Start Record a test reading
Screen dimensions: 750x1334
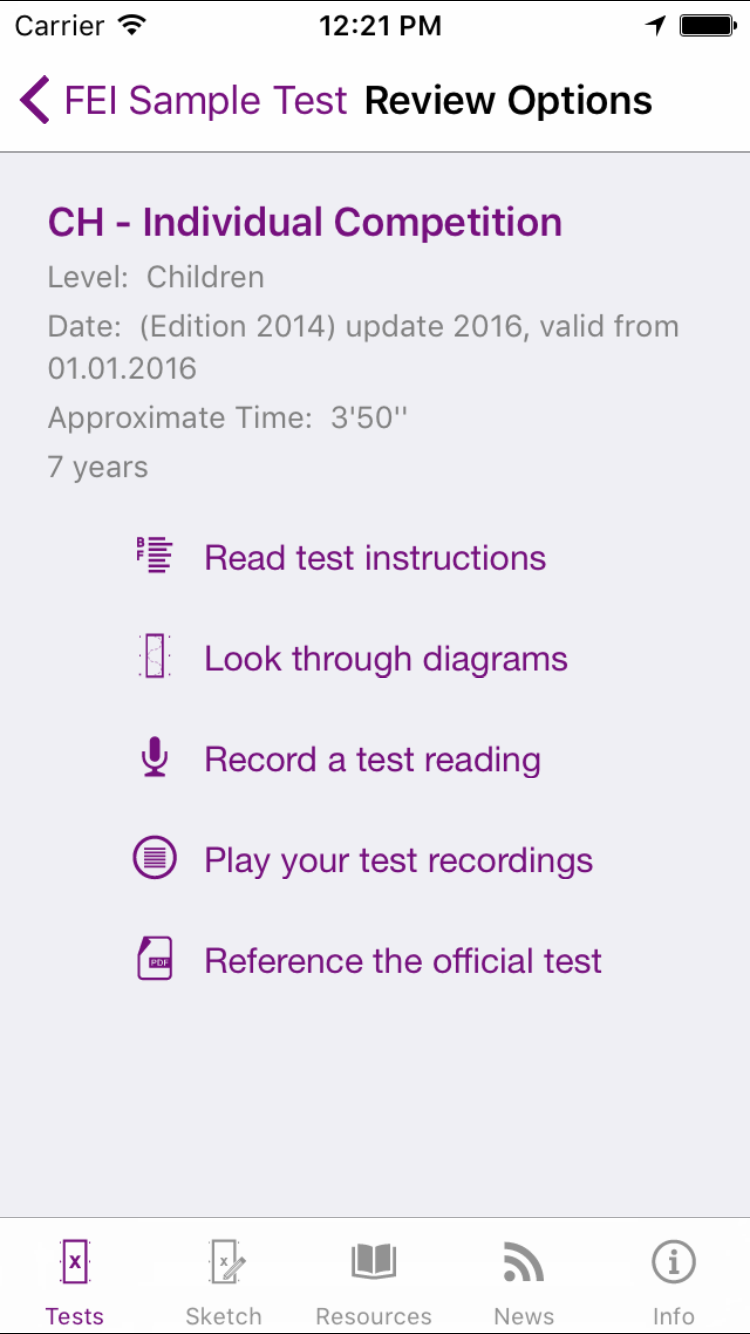click(371, 759)
